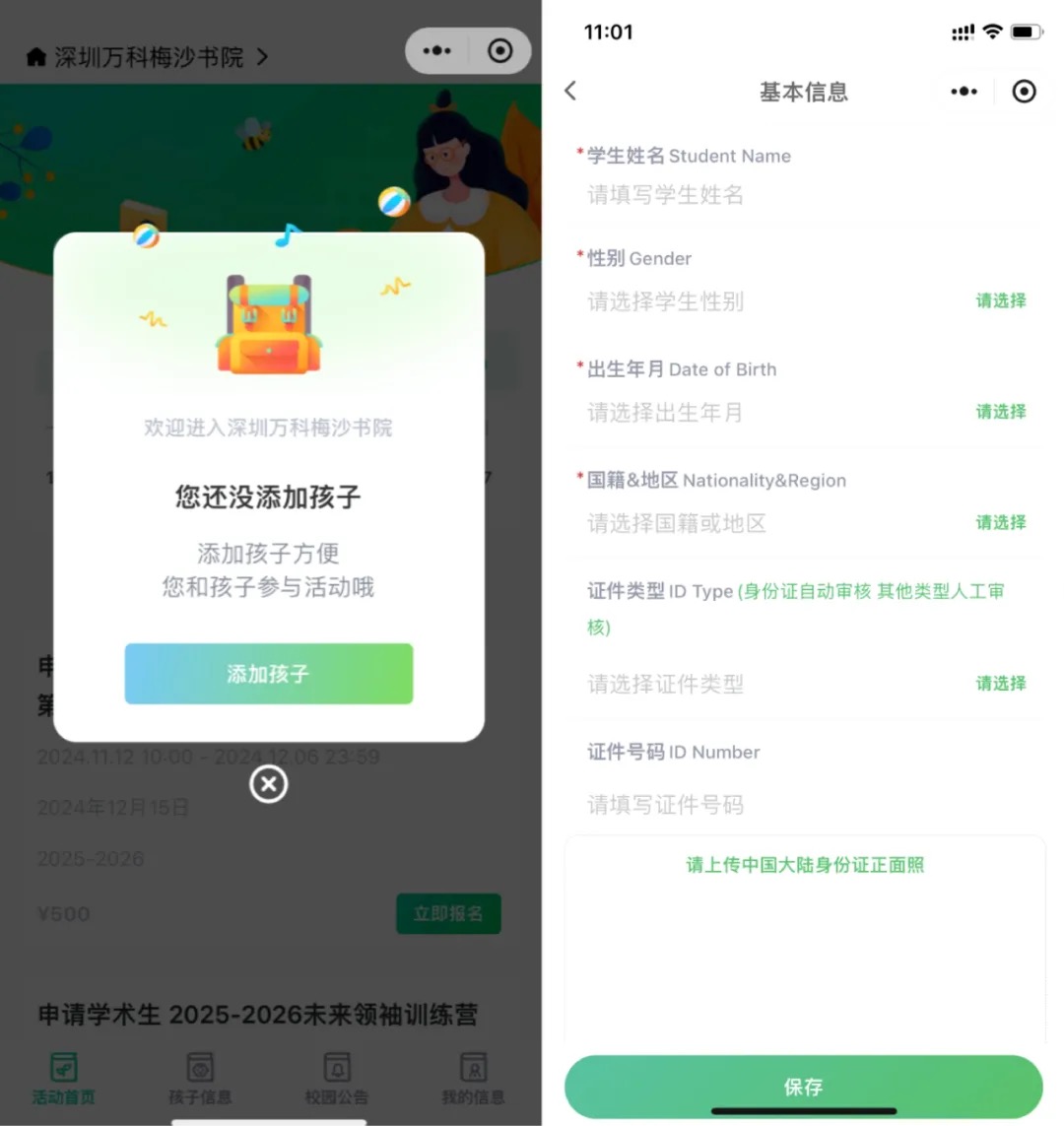Open the three-dots menu beside 基本信息 title
Image resolution: width=1064 pixels, height=1126 pixels.
coord(964,92)
